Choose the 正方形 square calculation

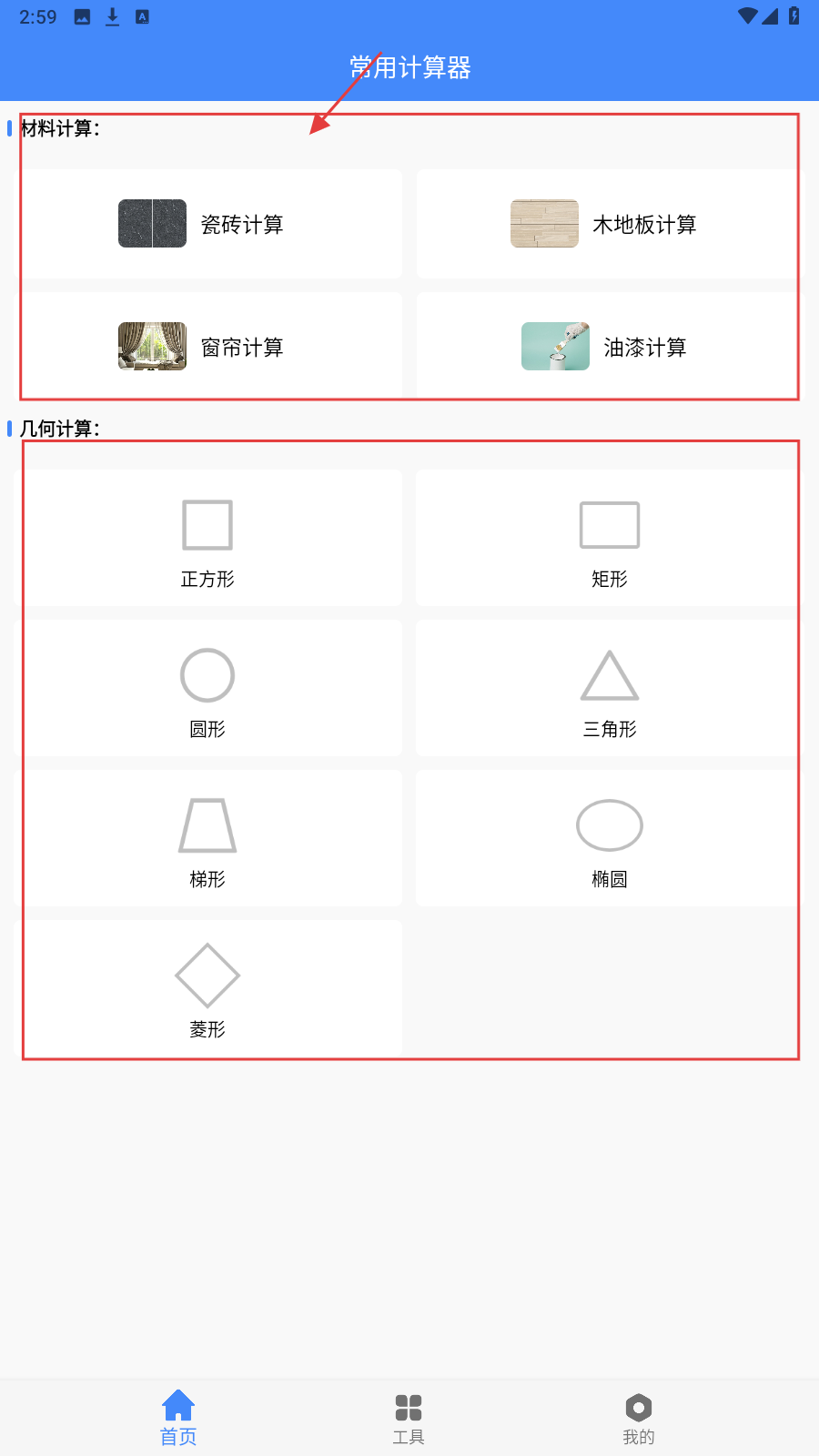208,539
